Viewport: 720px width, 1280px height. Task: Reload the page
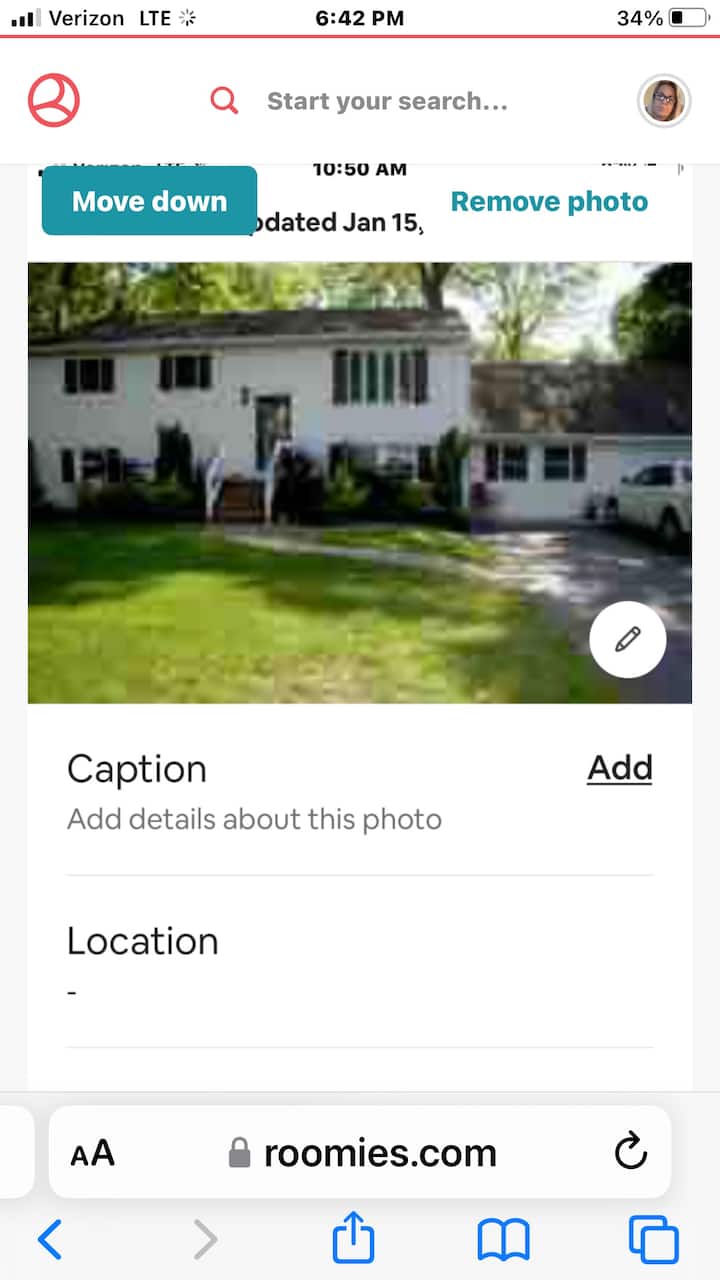pos(631,1153)
